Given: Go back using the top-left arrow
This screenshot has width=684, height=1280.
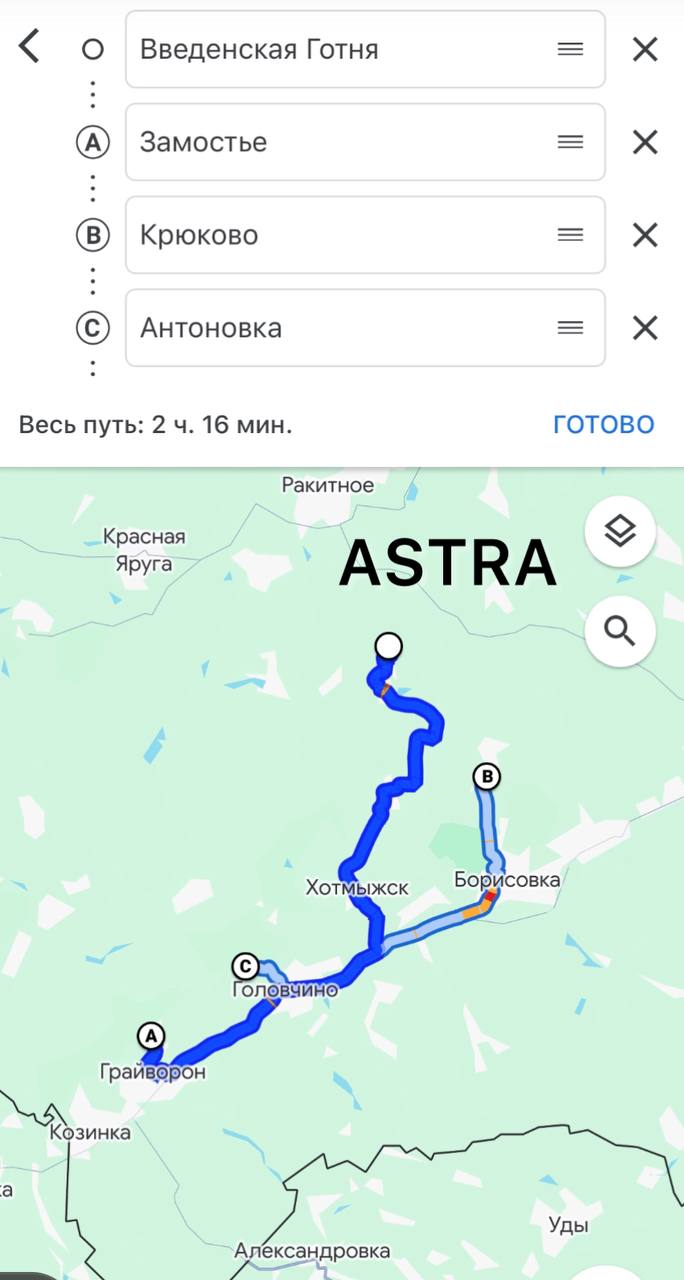Looking at the screenshot, I should [30, 46].
